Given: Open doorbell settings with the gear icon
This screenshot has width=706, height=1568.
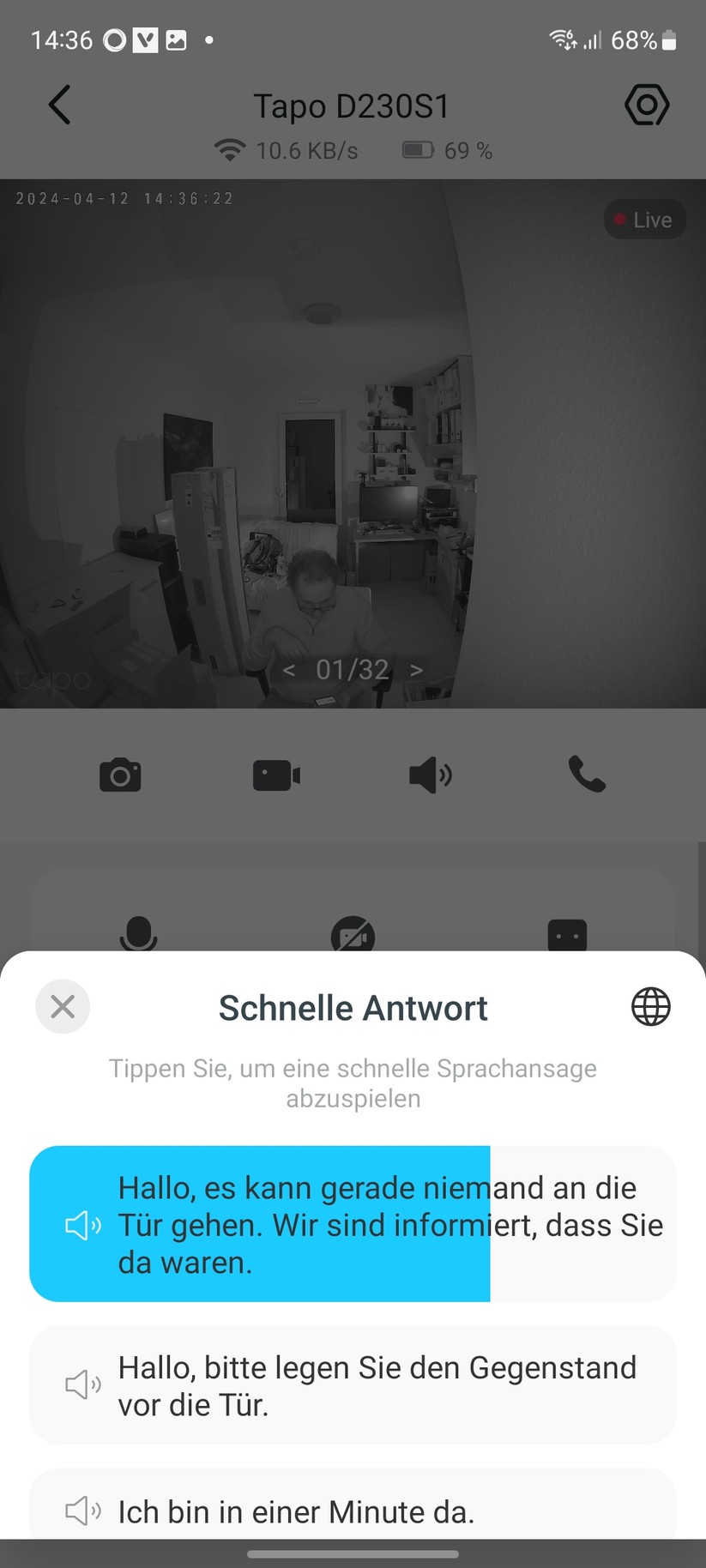Looking at the screenshot, I should tap(647, 105).
